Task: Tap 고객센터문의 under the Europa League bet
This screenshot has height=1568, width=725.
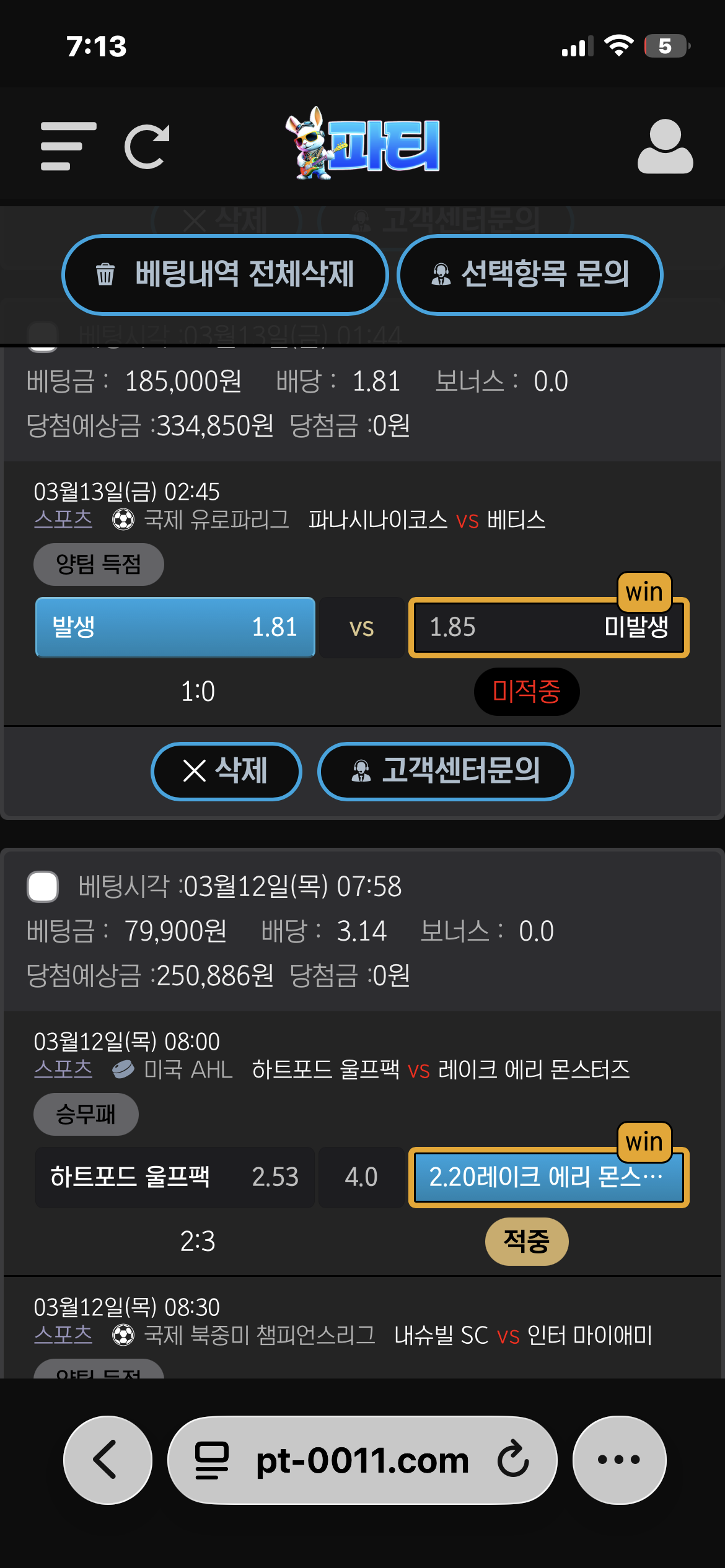Action: click(x=446, y=771)
